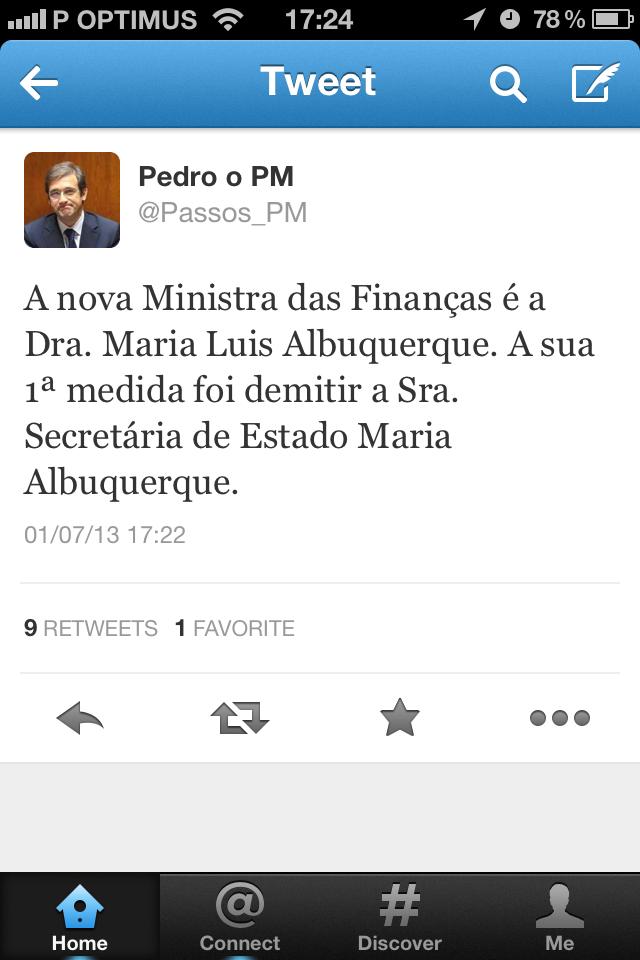The height and width of the screenshot is (960, 640).
Task: Switch to the Discover tab
Action: [x=400, y=917]
